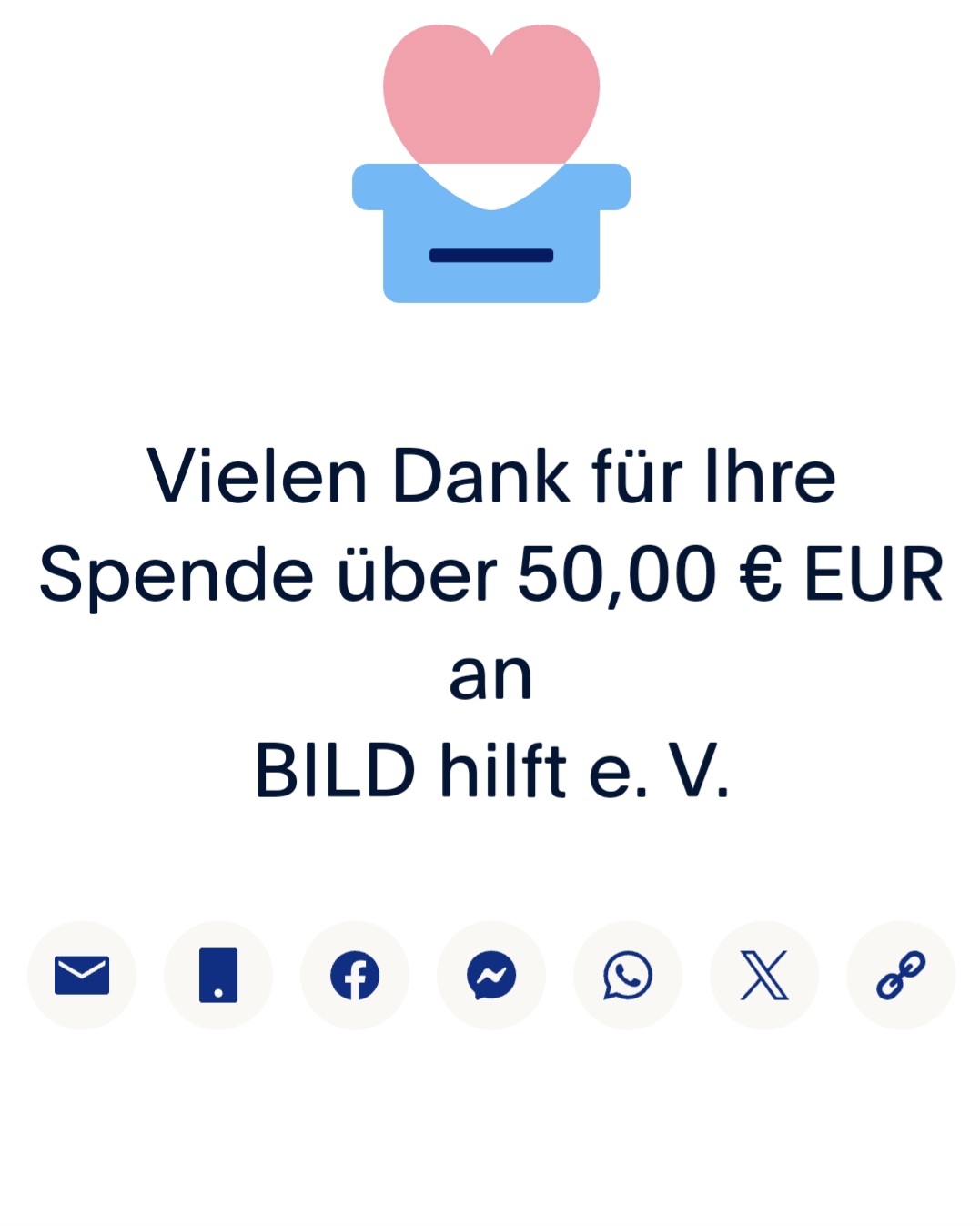Share the donation via SMS

[x=218, y=975]
